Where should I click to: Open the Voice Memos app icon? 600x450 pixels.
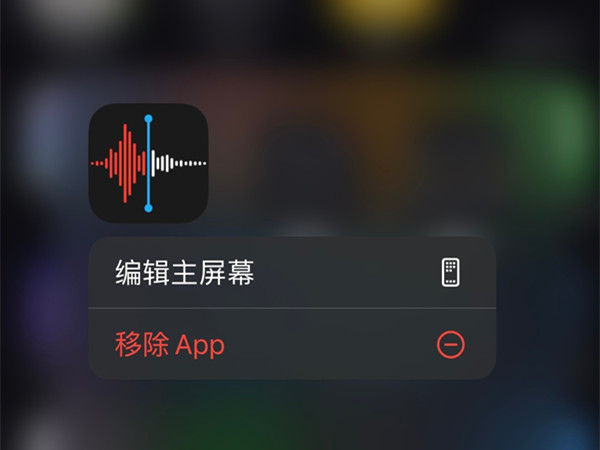point(148,164)
